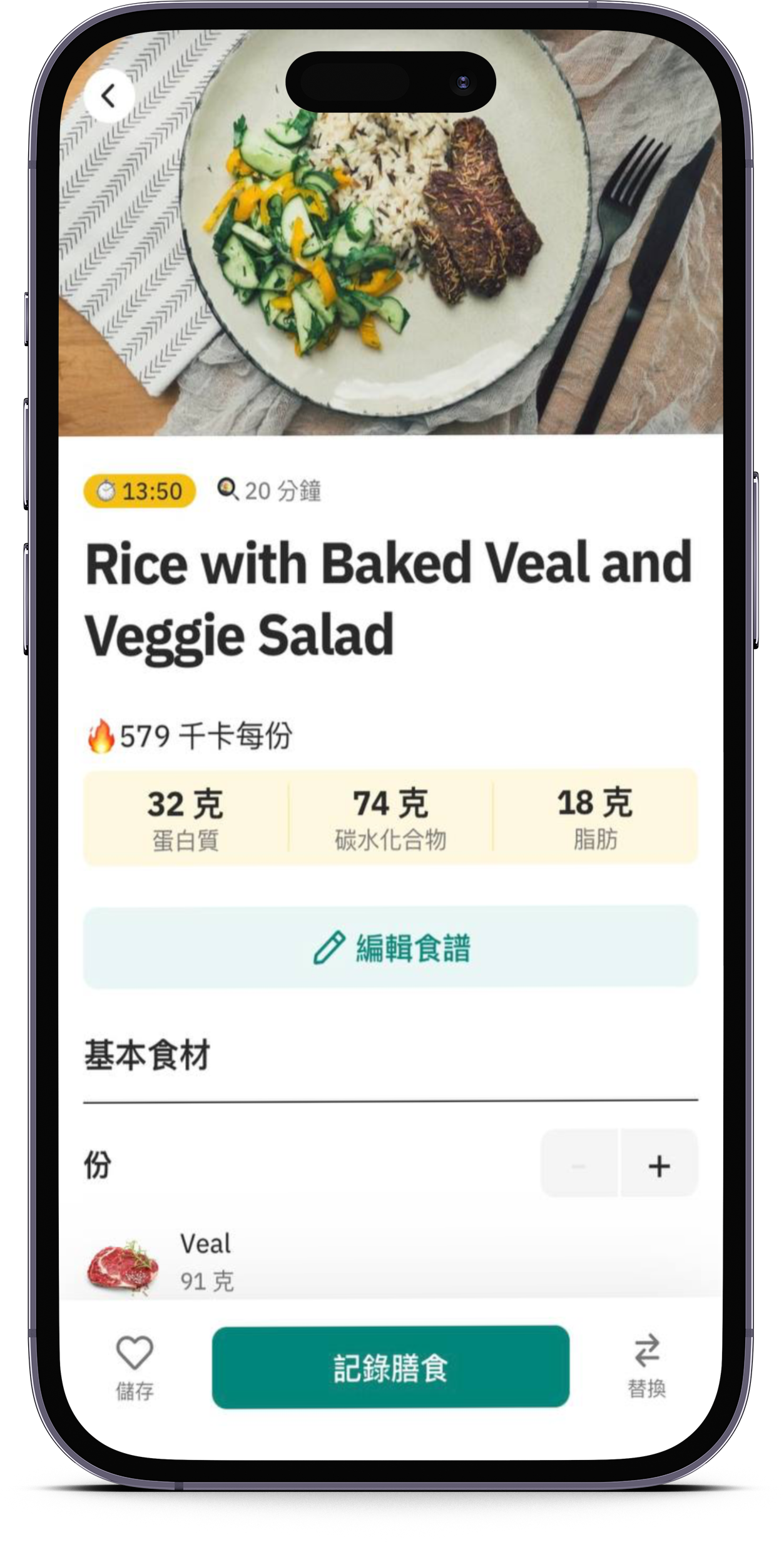Screen dimensions: 784x1542
Task: Decrease servings with the minus button
Action: point(579,1166)
